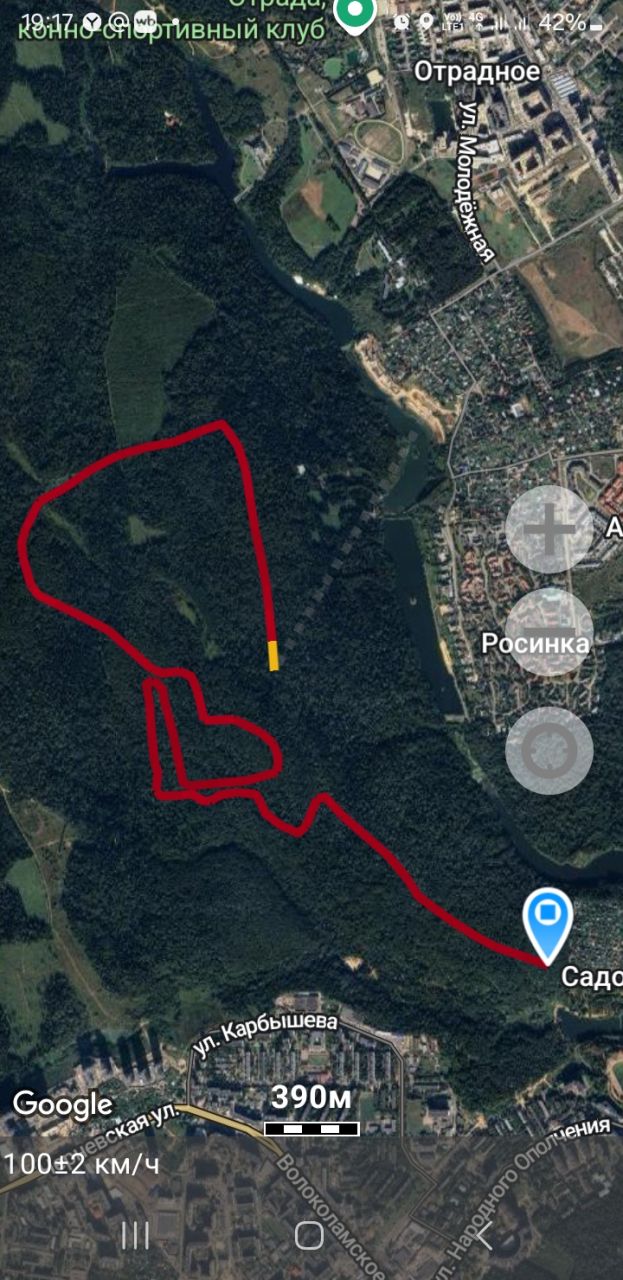
Task: Tap the green marker pin at the top
Action: pyautogui.click(x=354, y=14)
